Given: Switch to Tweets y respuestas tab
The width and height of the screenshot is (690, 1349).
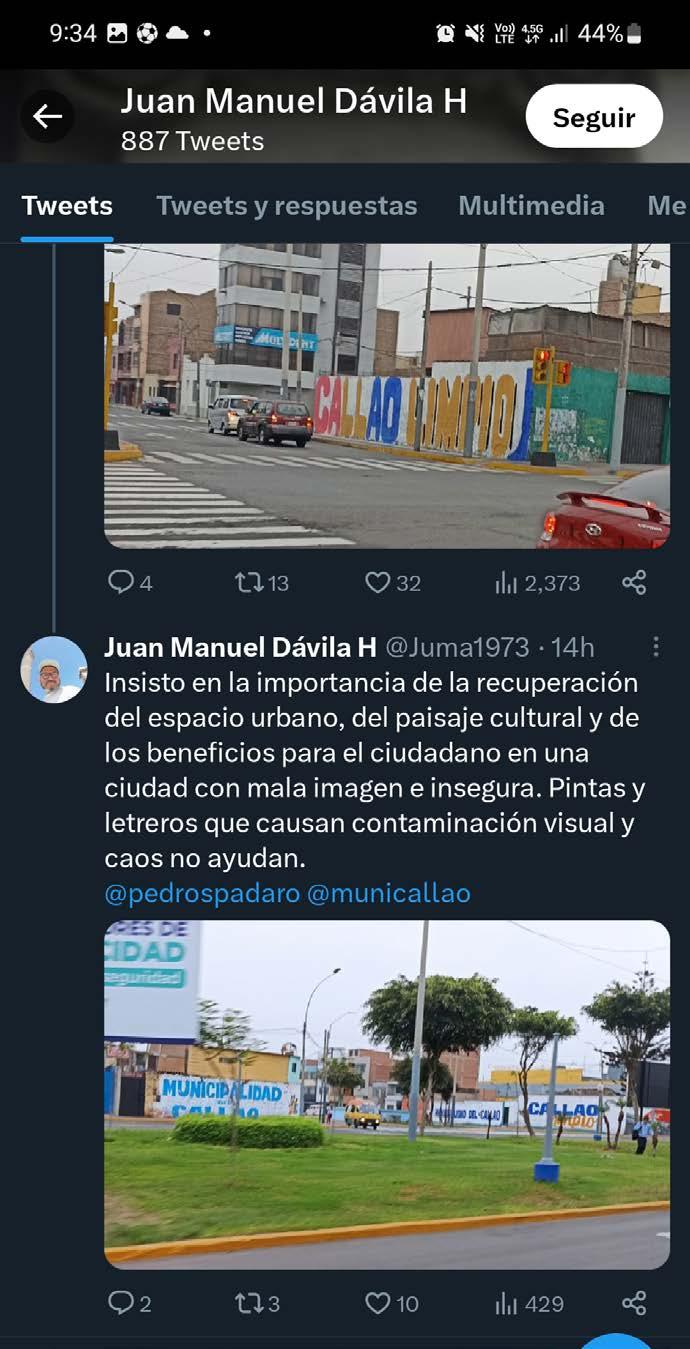Looking at the screenshot, I should 286,206.
